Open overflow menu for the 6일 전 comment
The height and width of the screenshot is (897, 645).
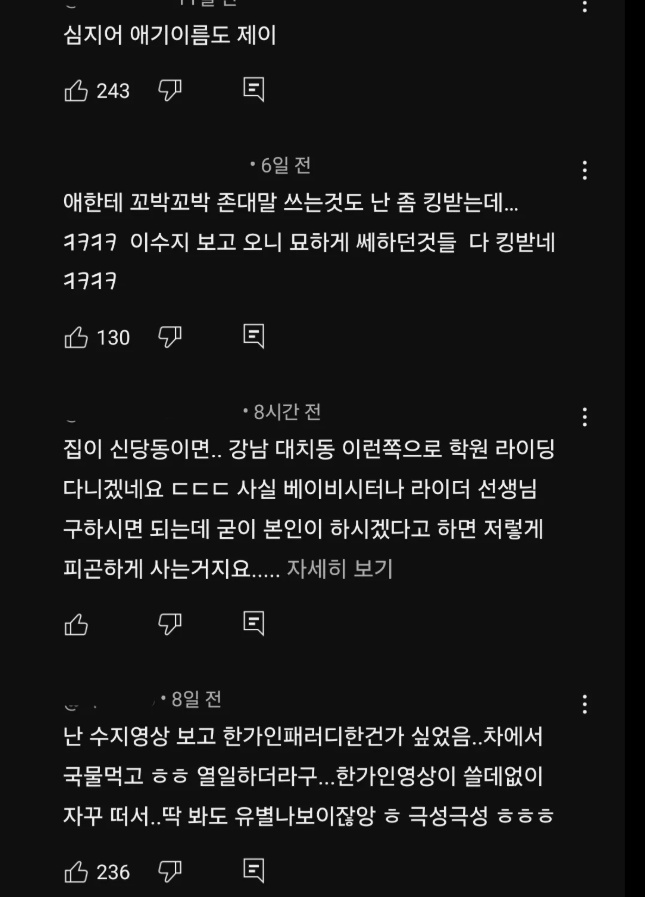click(x=585, y=170)
